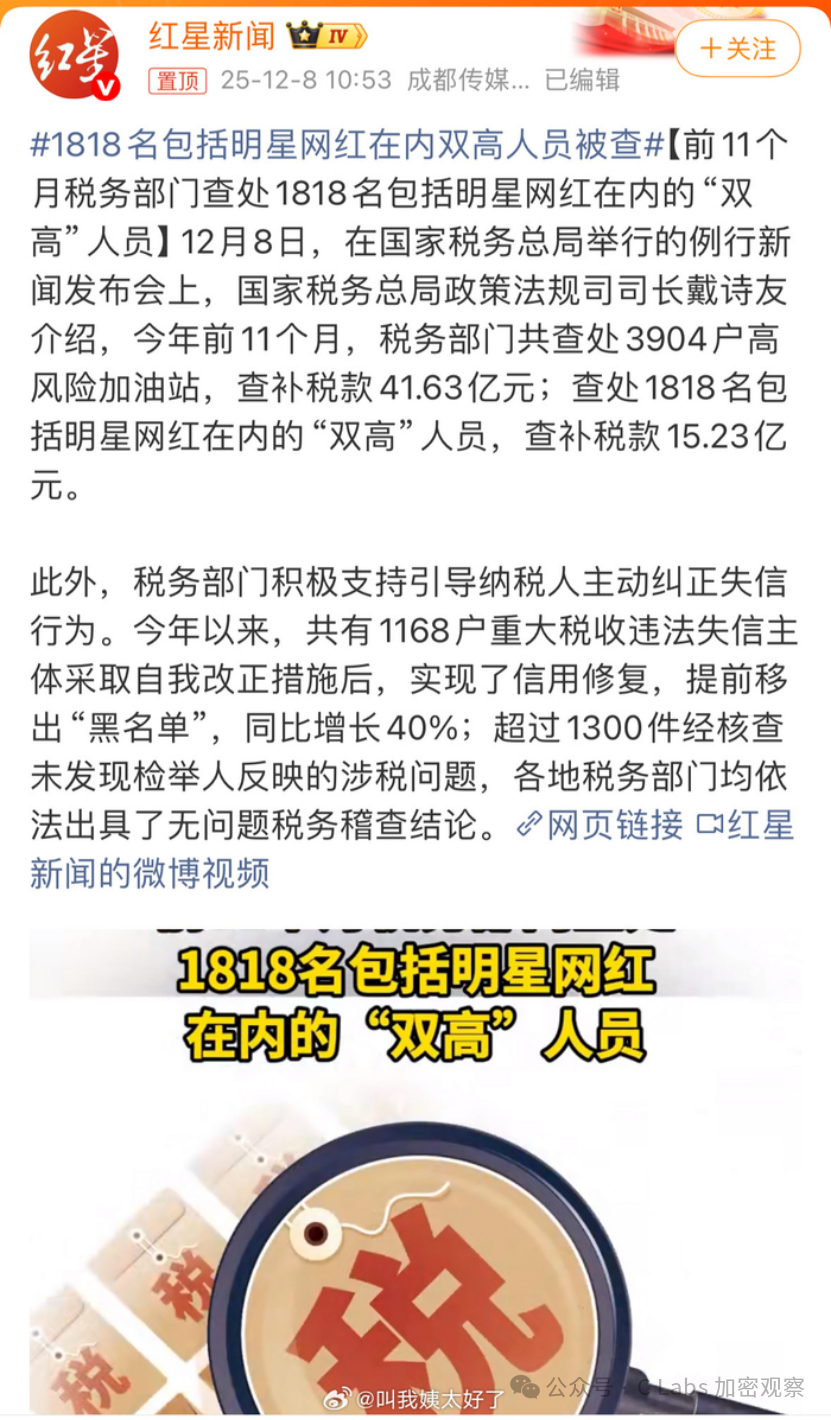This screenshot has height=1420, width=831.
Task: Open the 红星新闻 account name
Action: 212,36
